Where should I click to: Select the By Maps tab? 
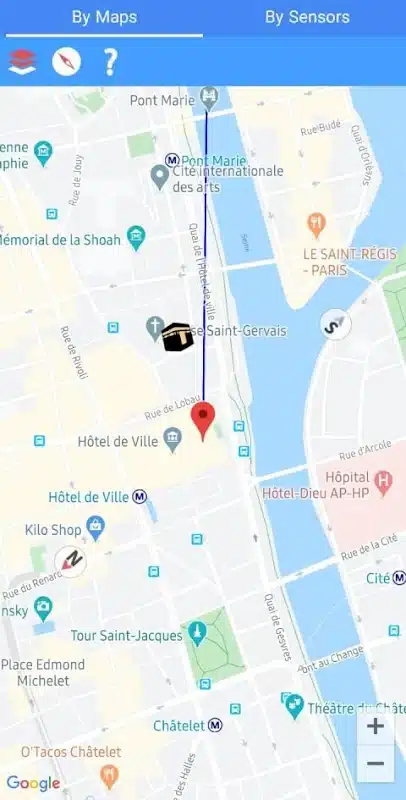pos(104,17)
